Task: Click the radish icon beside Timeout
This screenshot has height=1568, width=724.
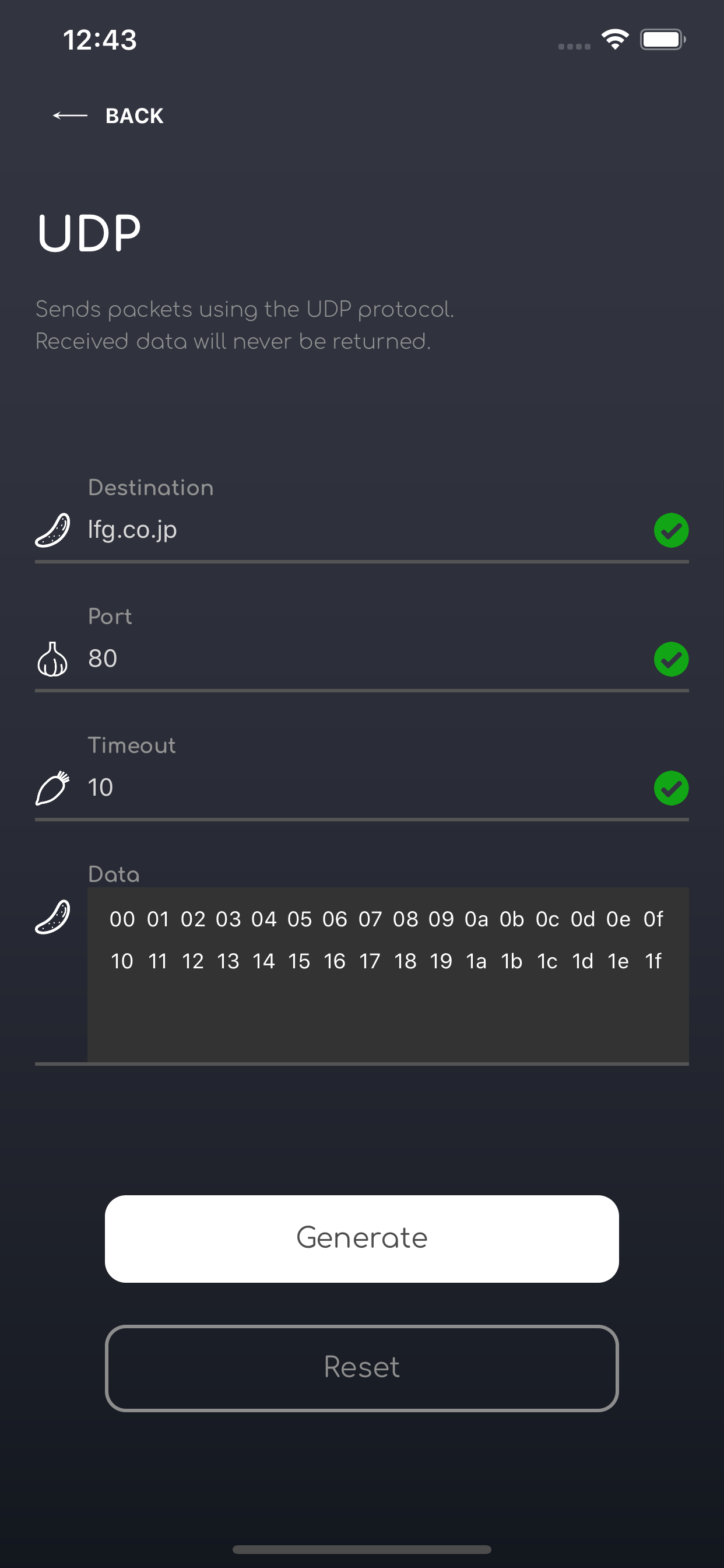Action: pyautogui.click(x=54, y=787)
